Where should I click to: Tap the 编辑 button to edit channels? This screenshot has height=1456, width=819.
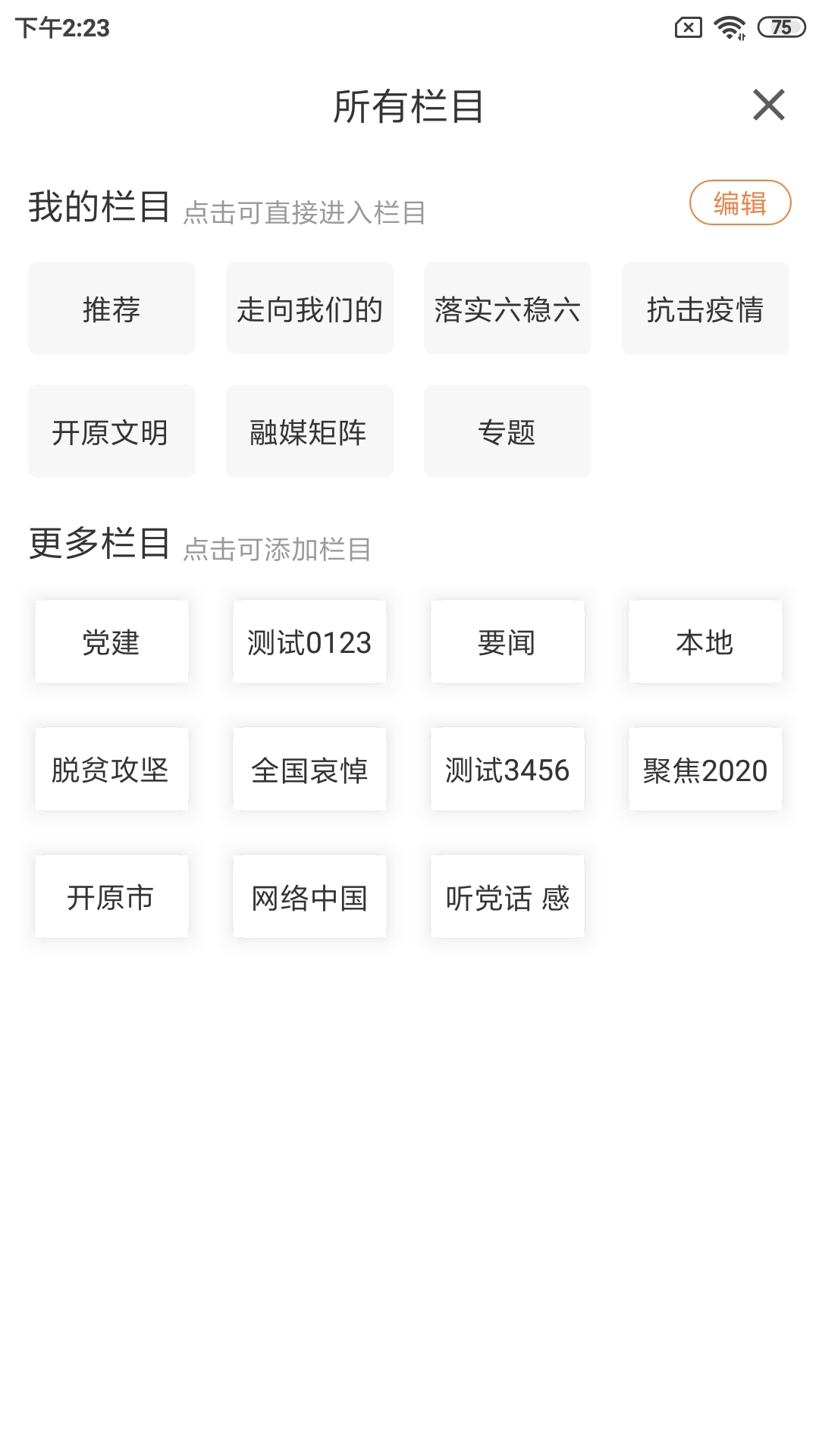pos(740,203)
